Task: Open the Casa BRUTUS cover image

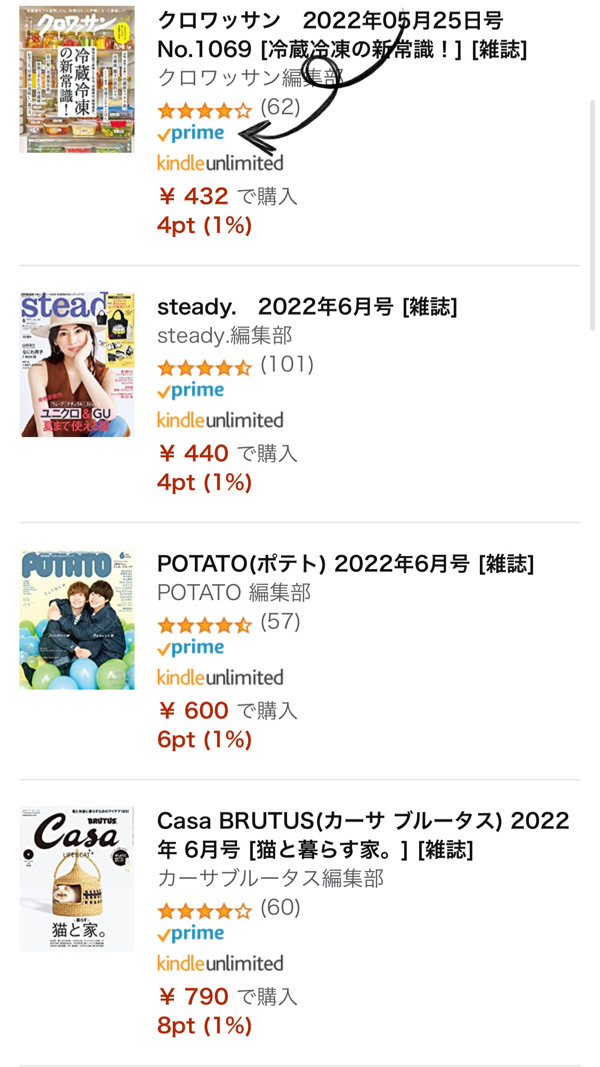Action: click(77, 879)
